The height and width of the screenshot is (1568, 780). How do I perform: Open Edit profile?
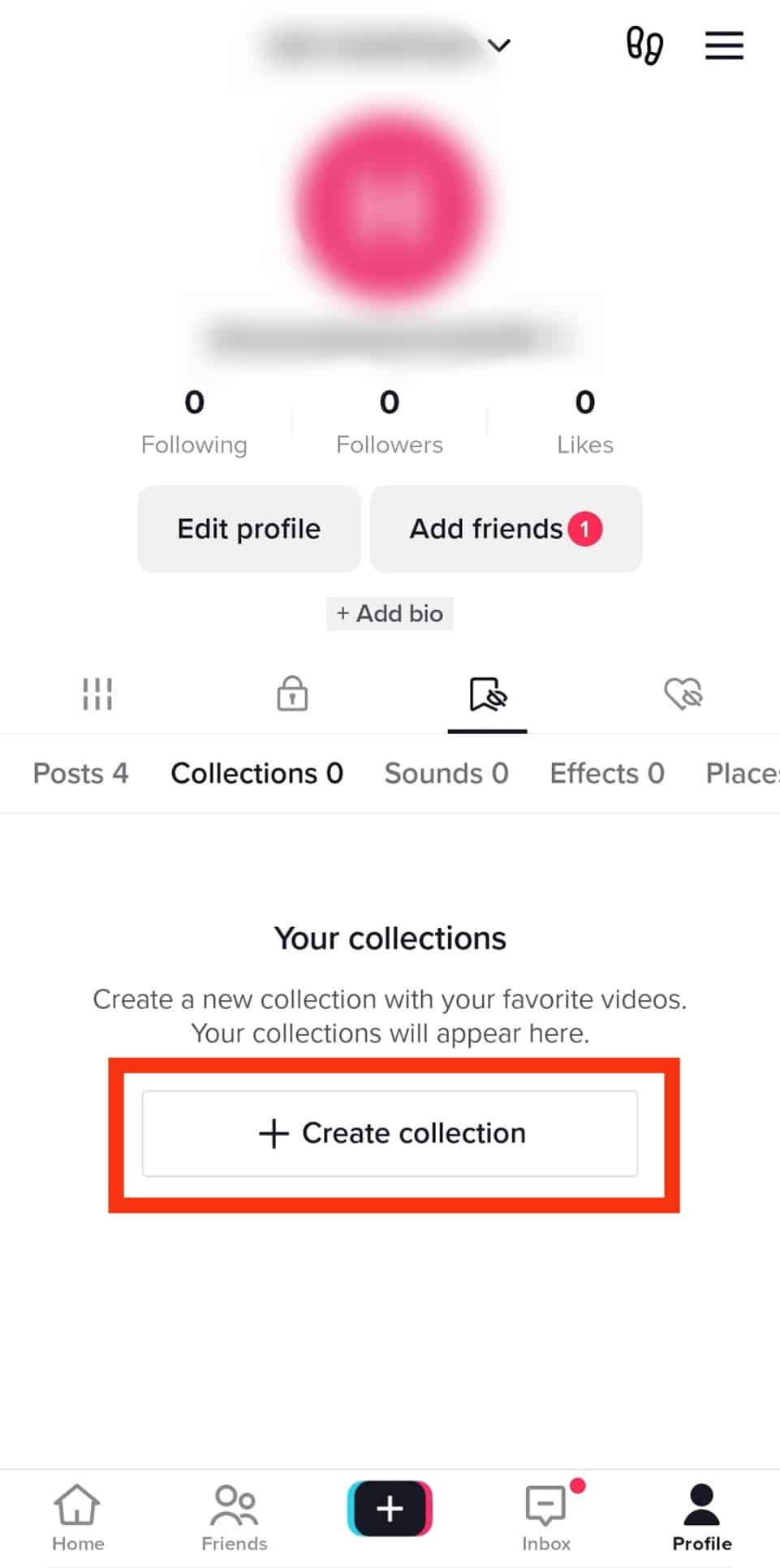[248, 528]
